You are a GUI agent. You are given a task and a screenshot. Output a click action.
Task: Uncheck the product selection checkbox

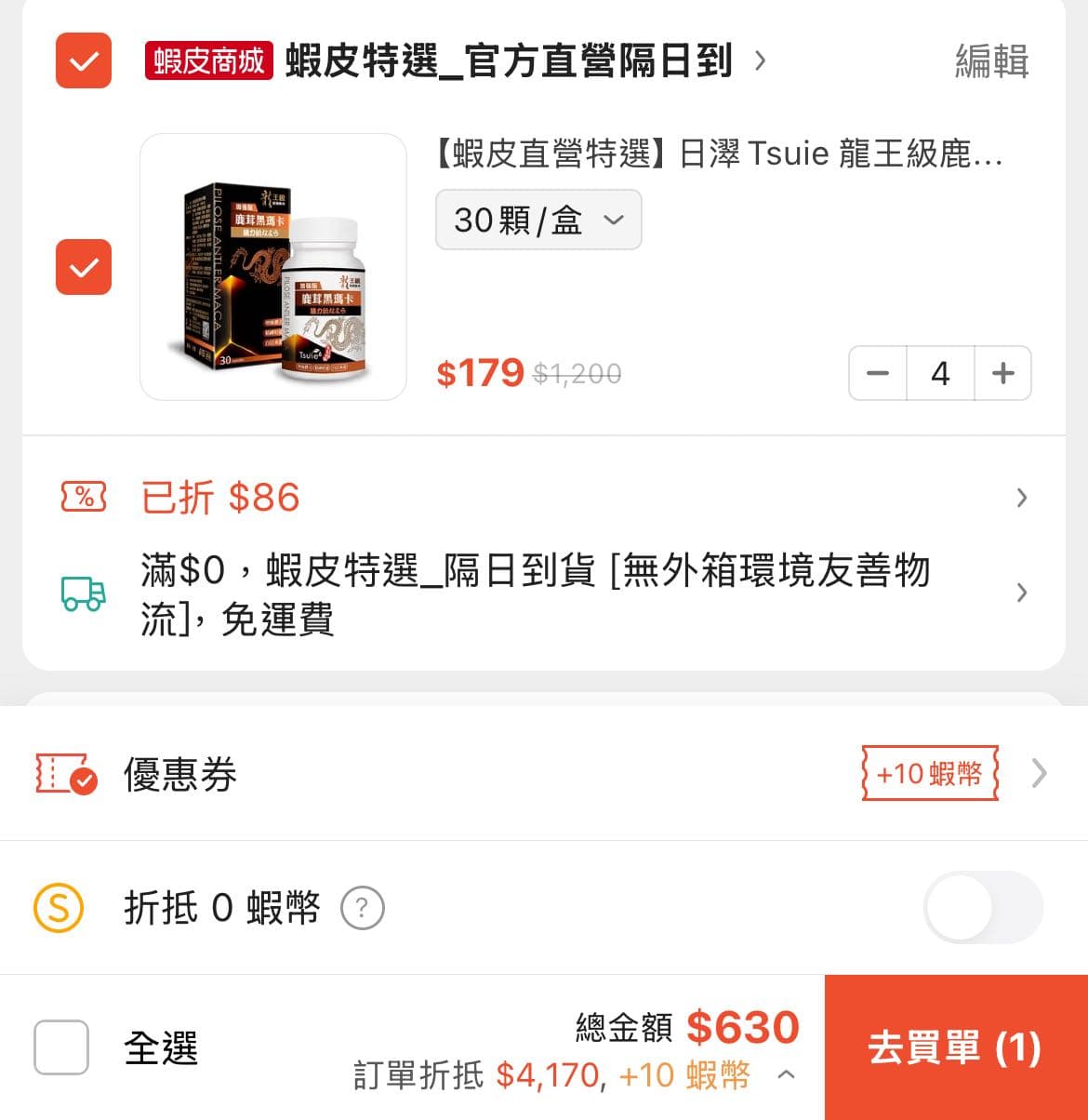click(83, 268)
